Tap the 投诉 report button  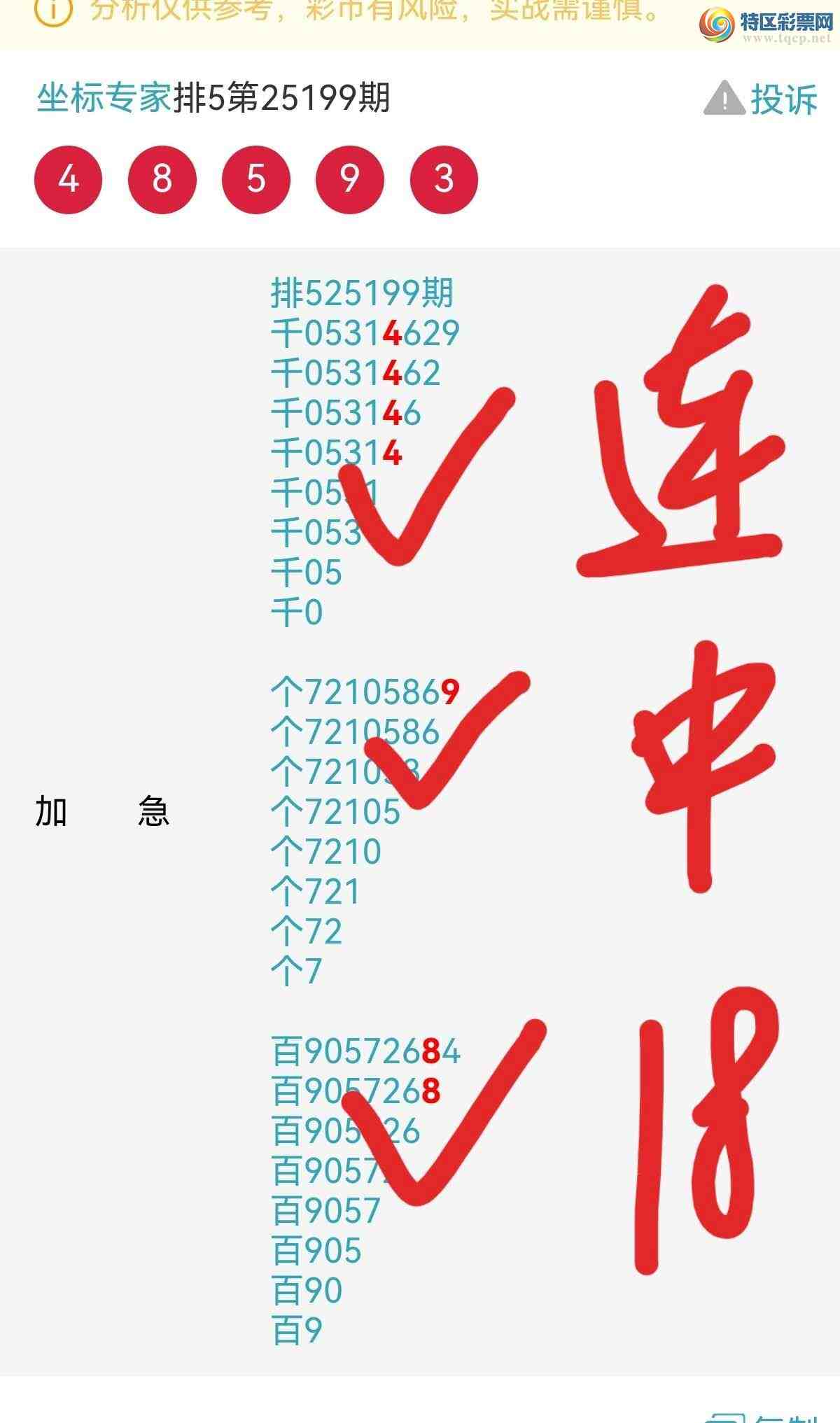[x=761, y=99]
